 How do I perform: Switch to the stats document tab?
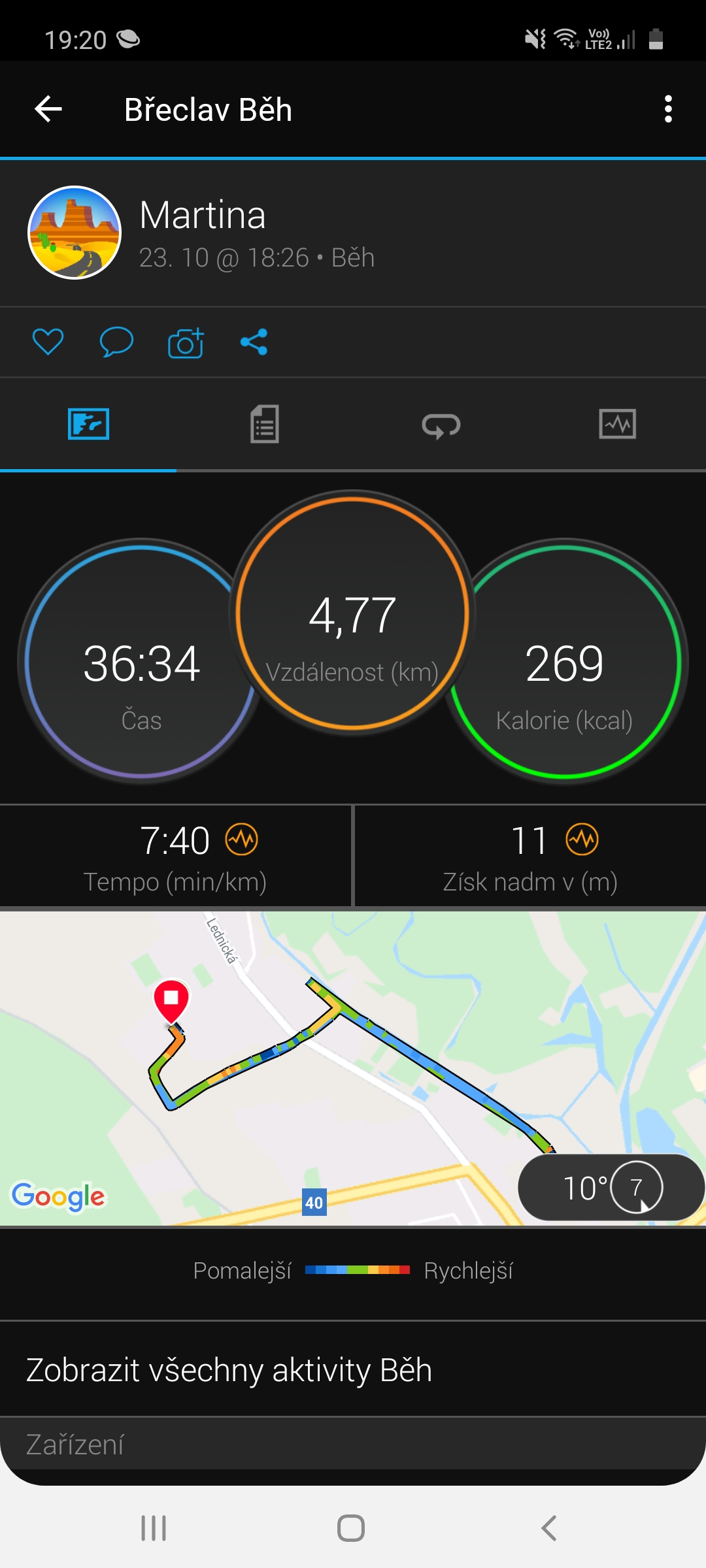(x=265, y=424)
